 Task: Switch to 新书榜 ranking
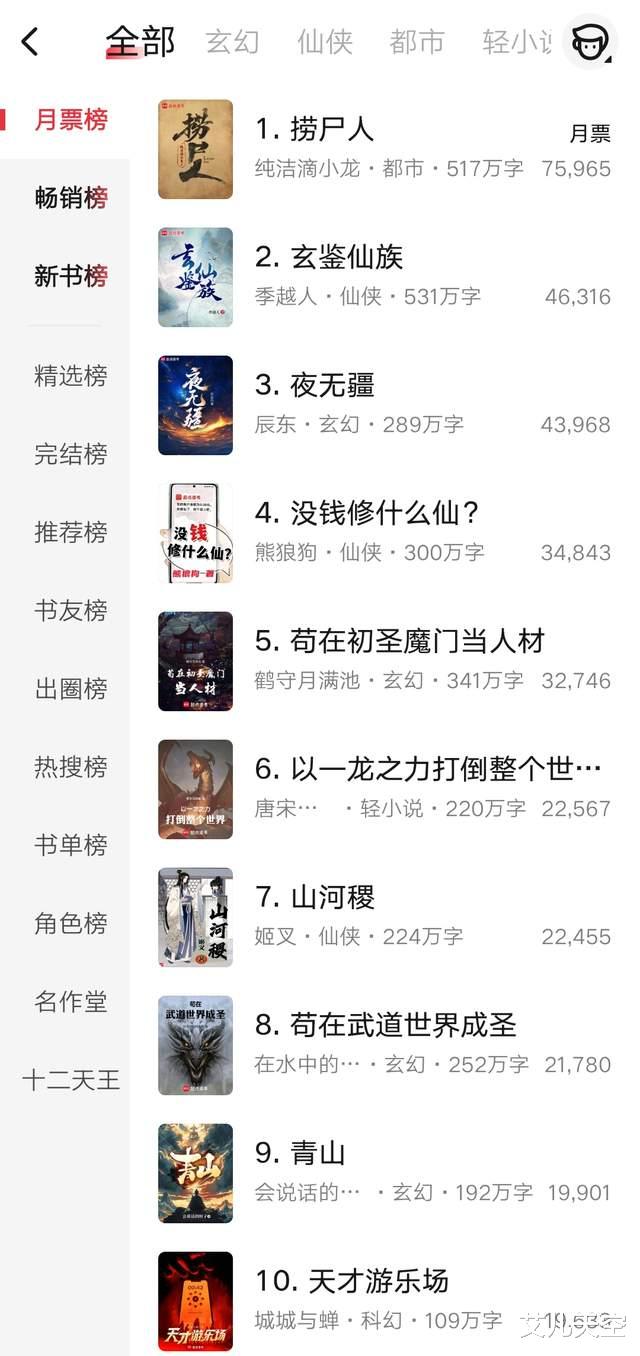[x=71, y=276]
